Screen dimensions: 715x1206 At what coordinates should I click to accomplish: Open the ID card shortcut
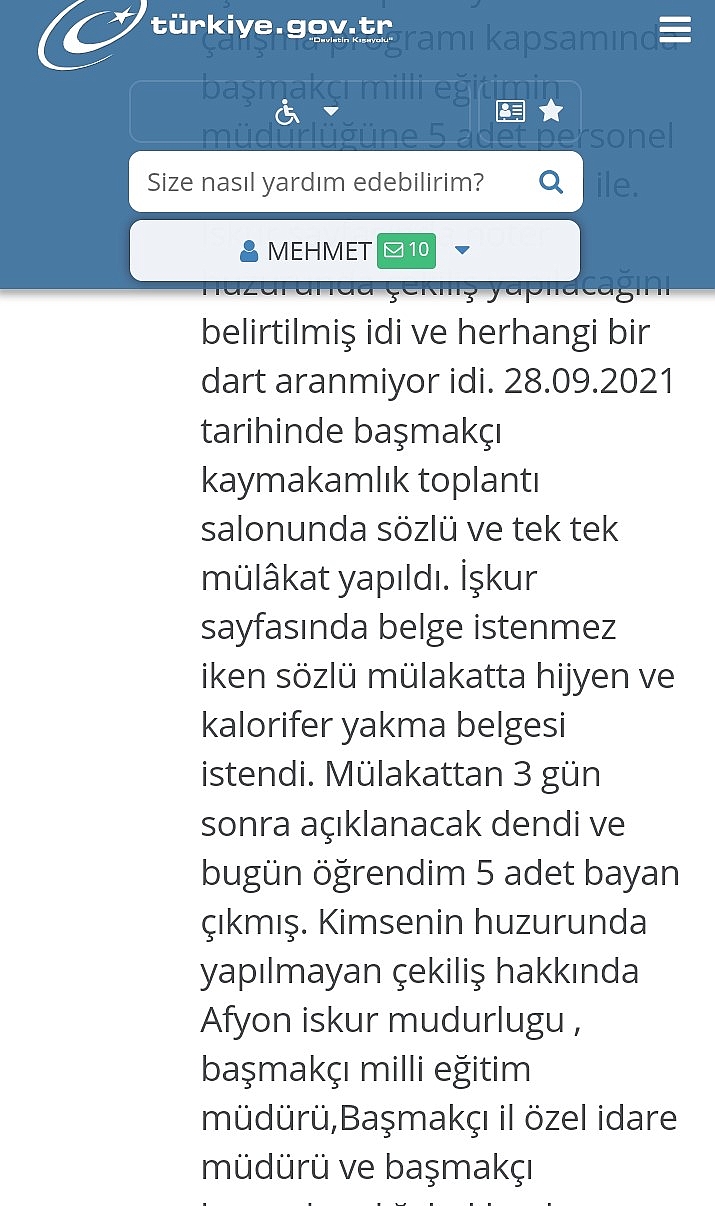click(x=510, y=111)
